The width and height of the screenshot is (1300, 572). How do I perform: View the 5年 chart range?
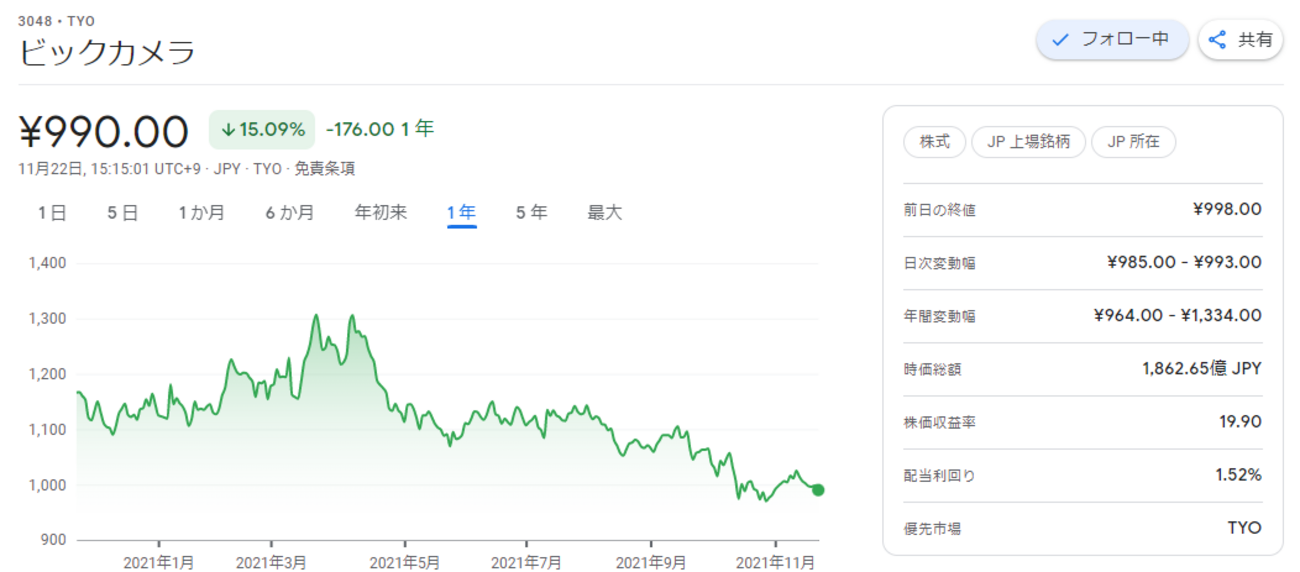[531, 212]
